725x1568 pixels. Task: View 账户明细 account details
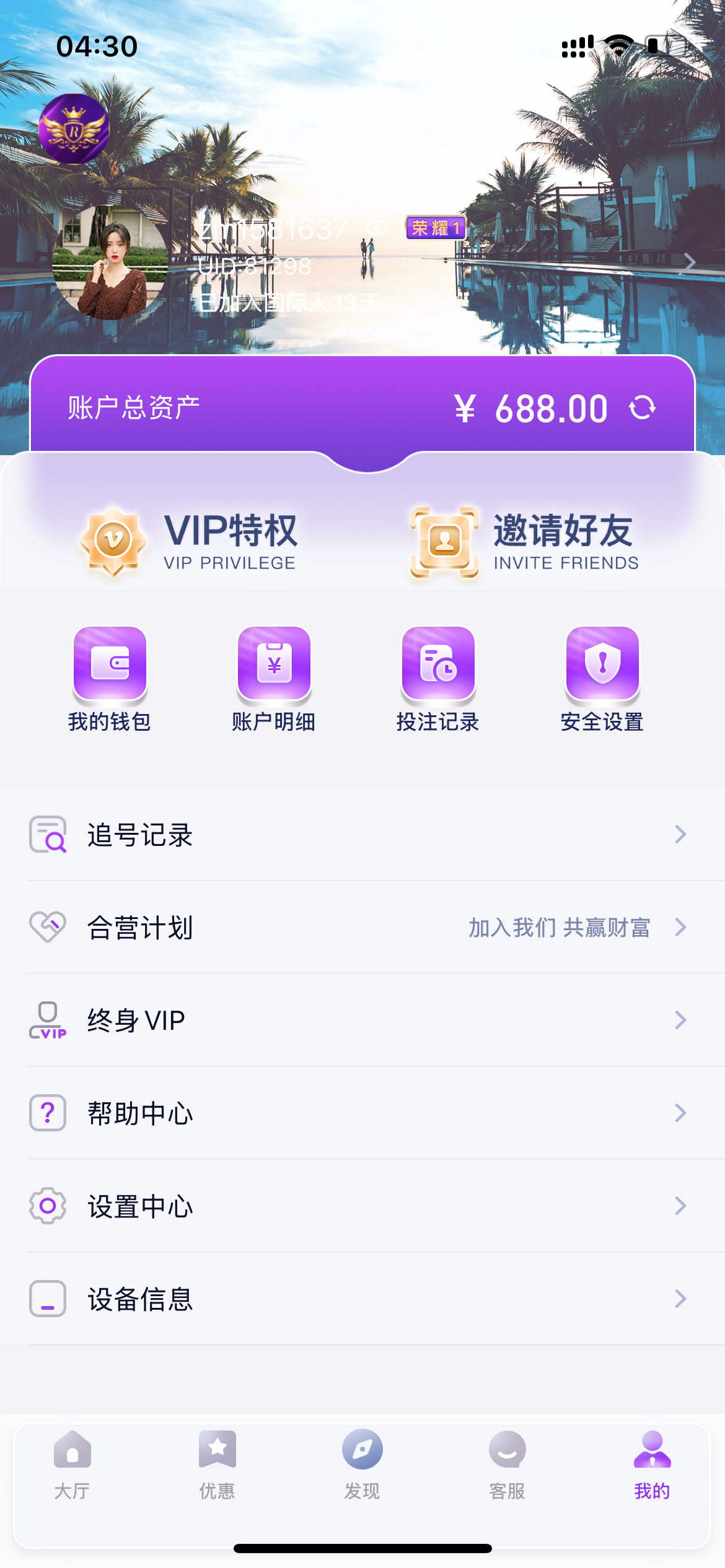coord(274,679)
